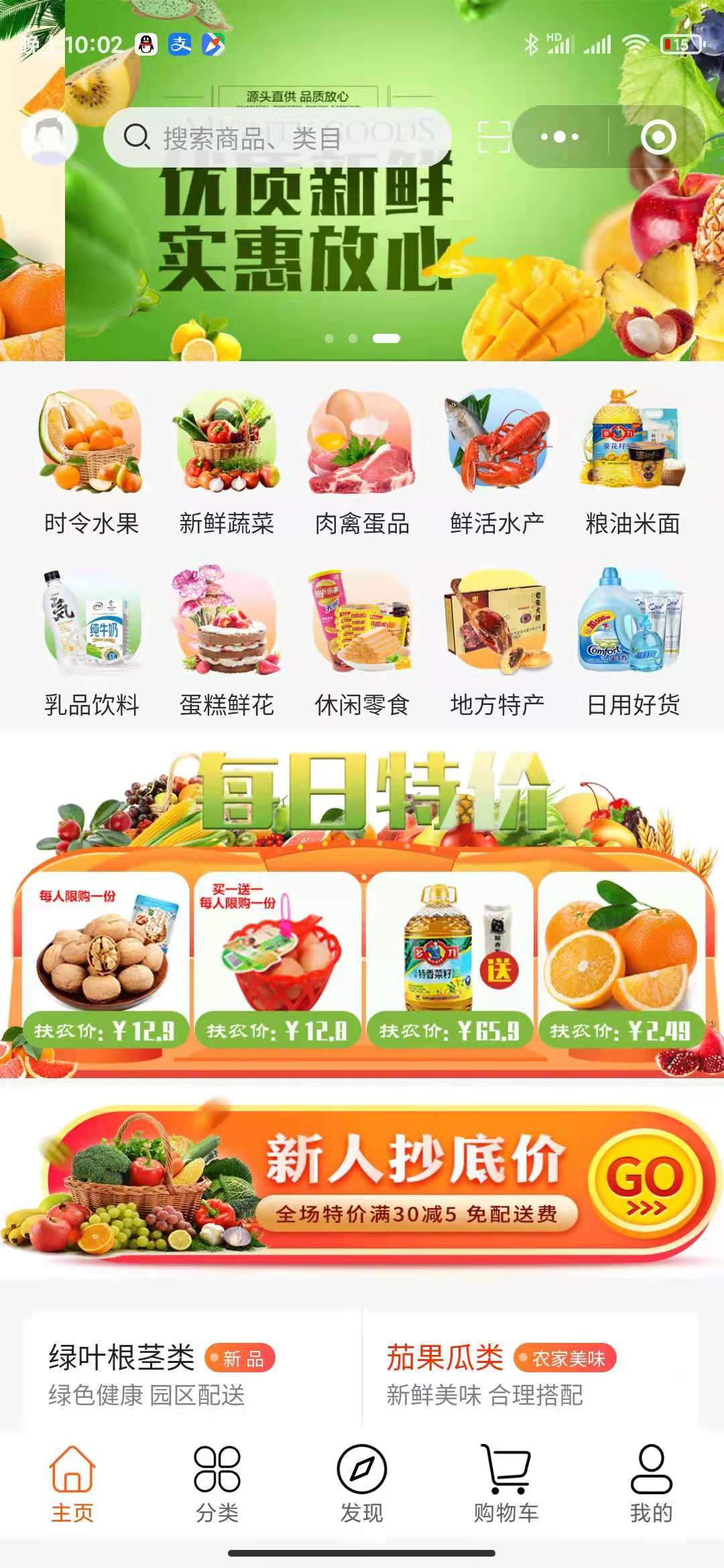Open the 茄果瓜类 section card
This screenshot has height=1568, width=724.
tap(530, 1374)
